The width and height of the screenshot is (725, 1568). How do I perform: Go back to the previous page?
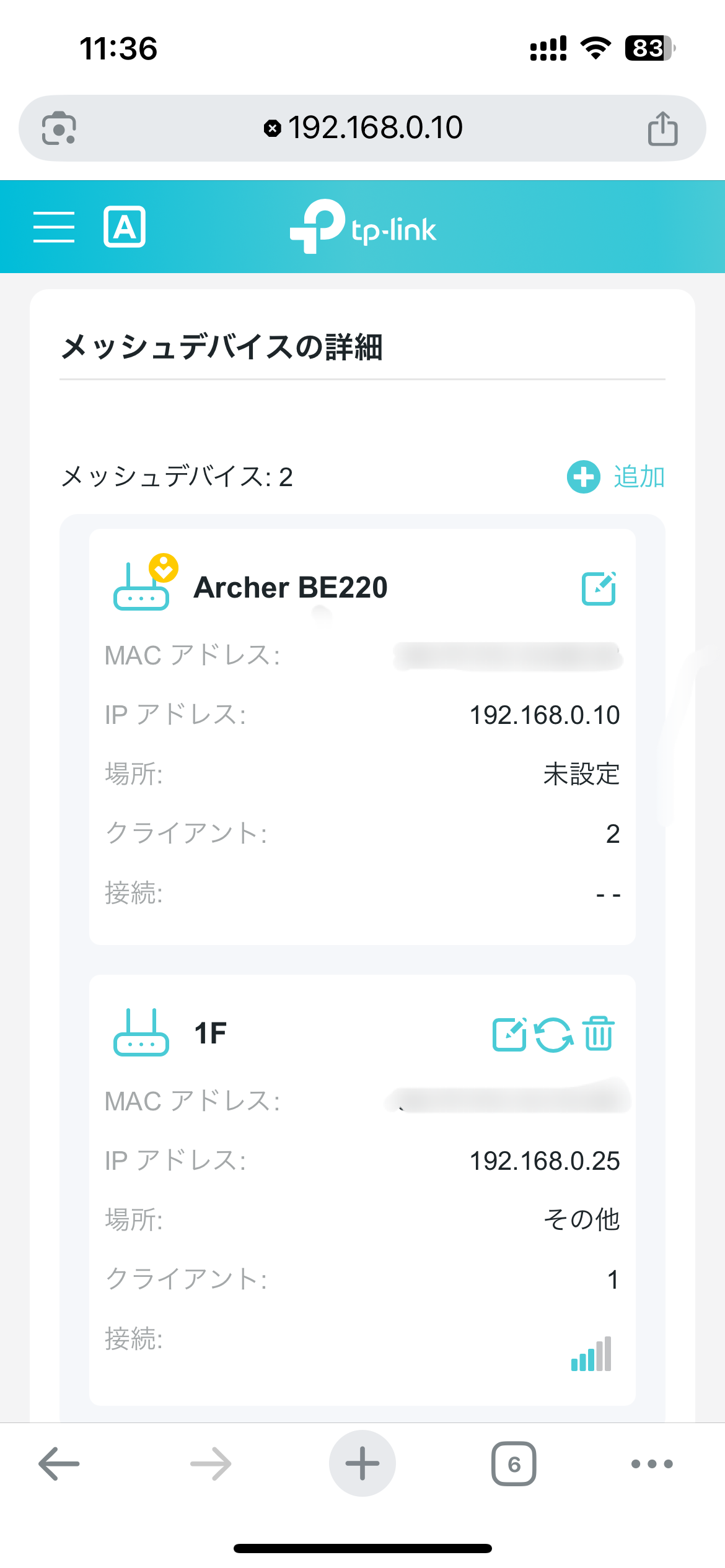[59, 1464]
